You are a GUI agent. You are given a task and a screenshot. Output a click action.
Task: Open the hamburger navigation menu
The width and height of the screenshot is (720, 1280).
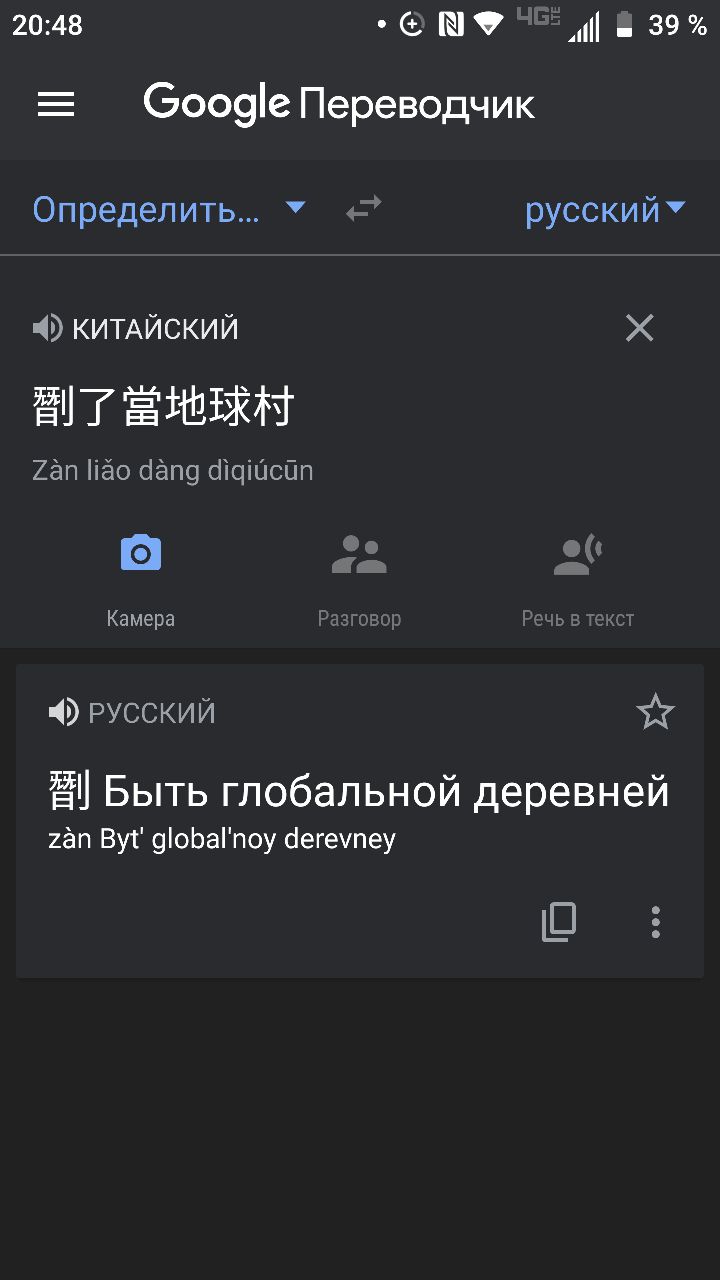pyautogui.click(x=56, y=104)
